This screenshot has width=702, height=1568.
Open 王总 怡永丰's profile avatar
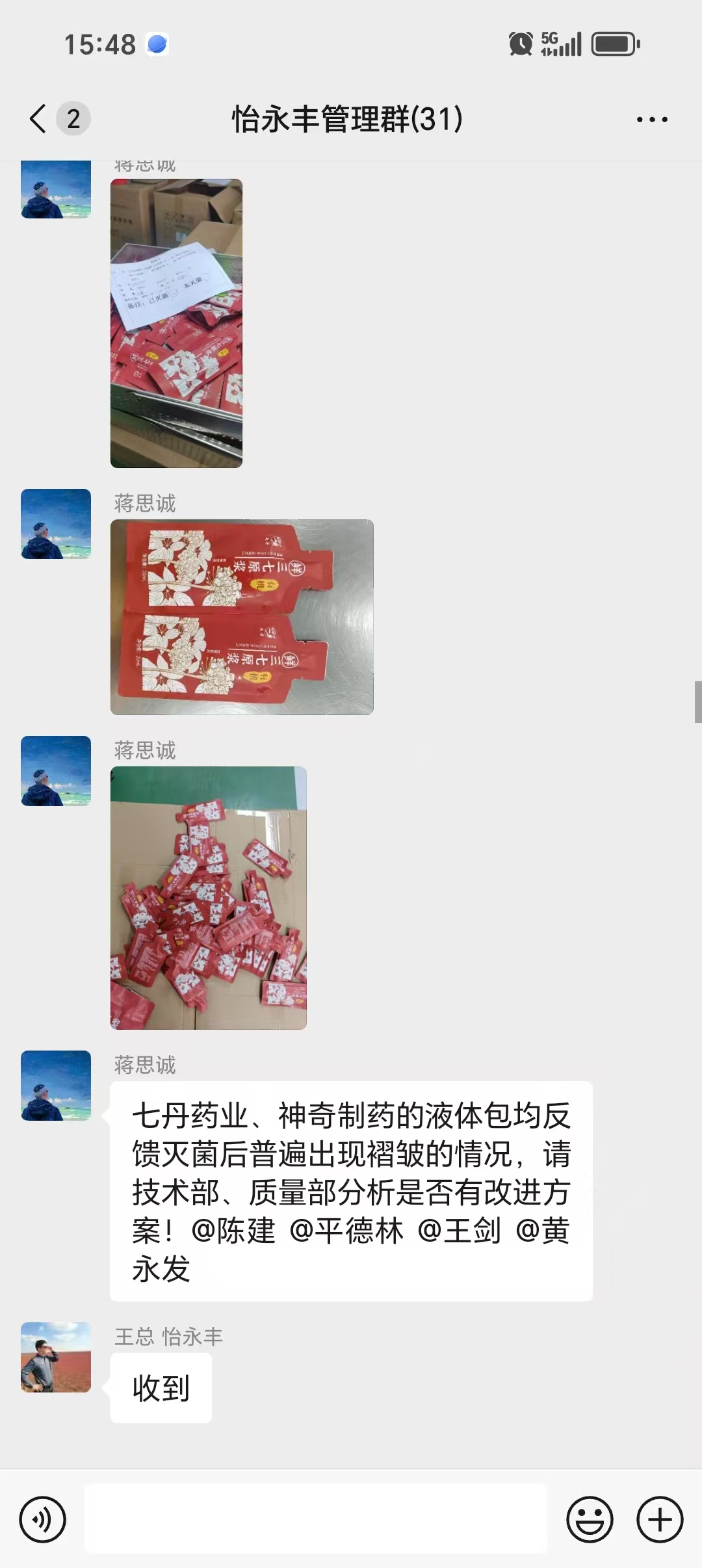56,1357
